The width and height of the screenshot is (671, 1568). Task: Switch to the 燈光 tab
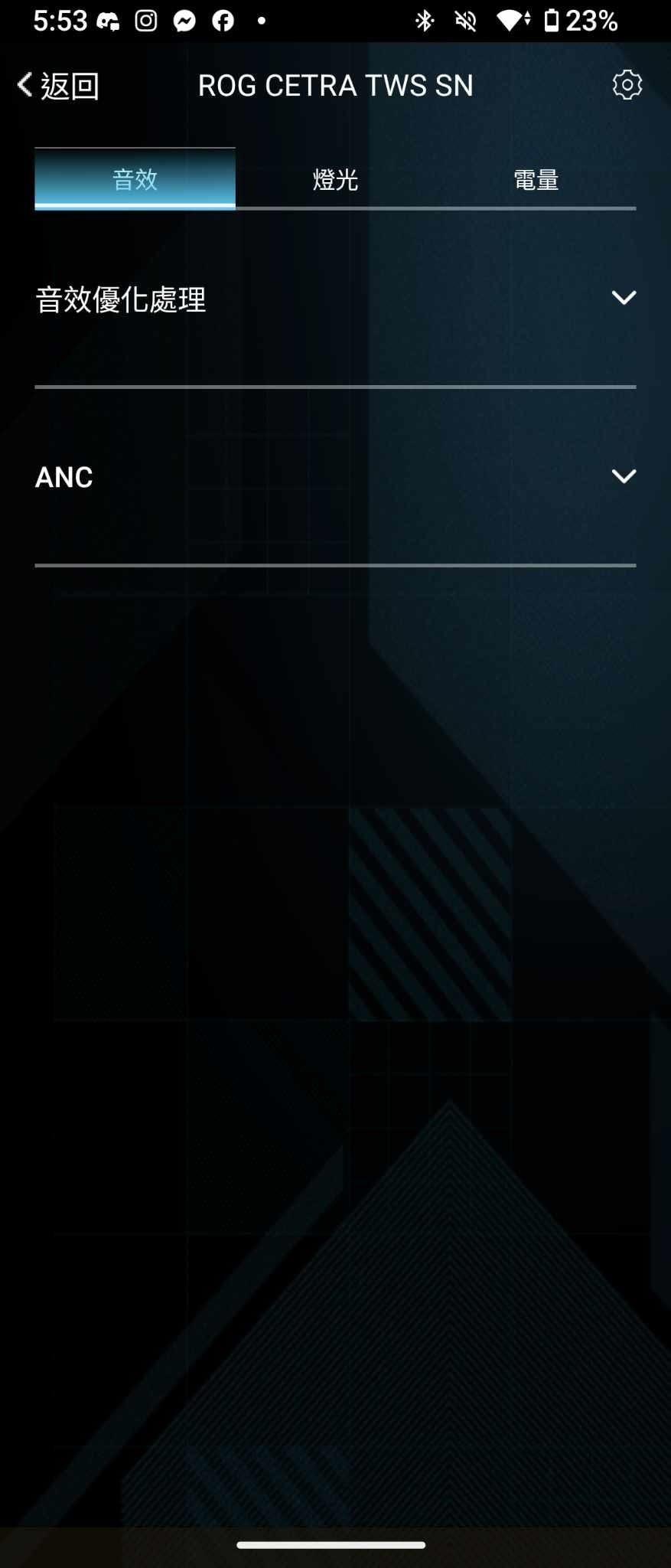[x=335, y=179]
